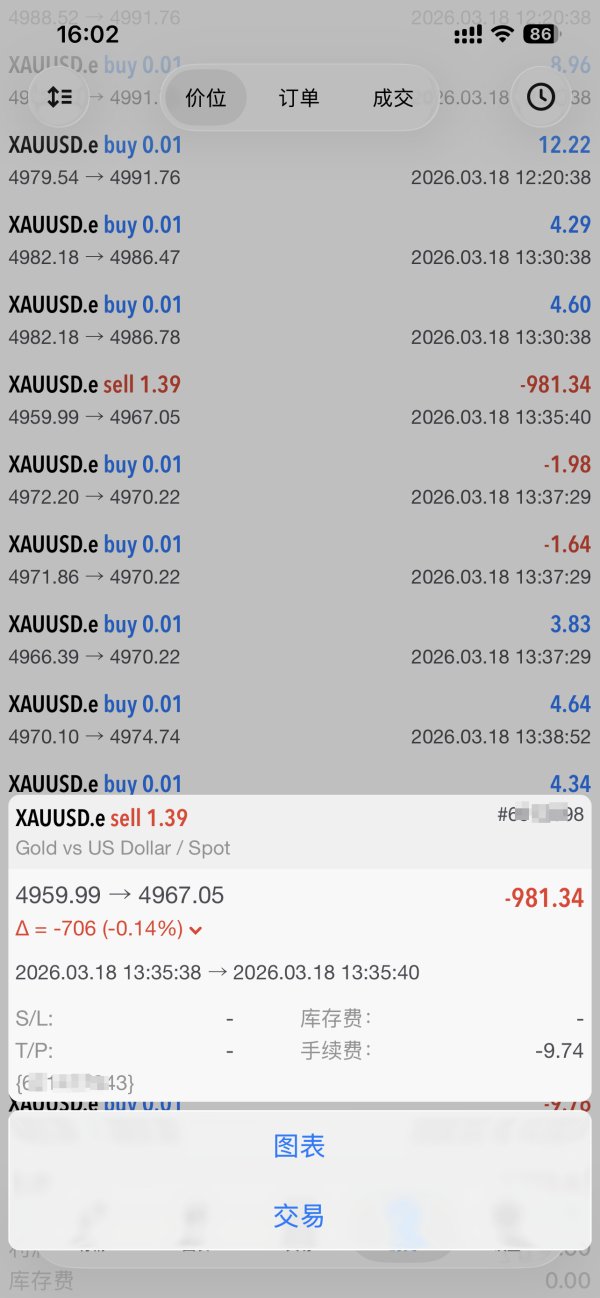Open the buy trade with profit 12.22
The height and width of the screenshot is (1298, 600).
(x=299, y=161)
